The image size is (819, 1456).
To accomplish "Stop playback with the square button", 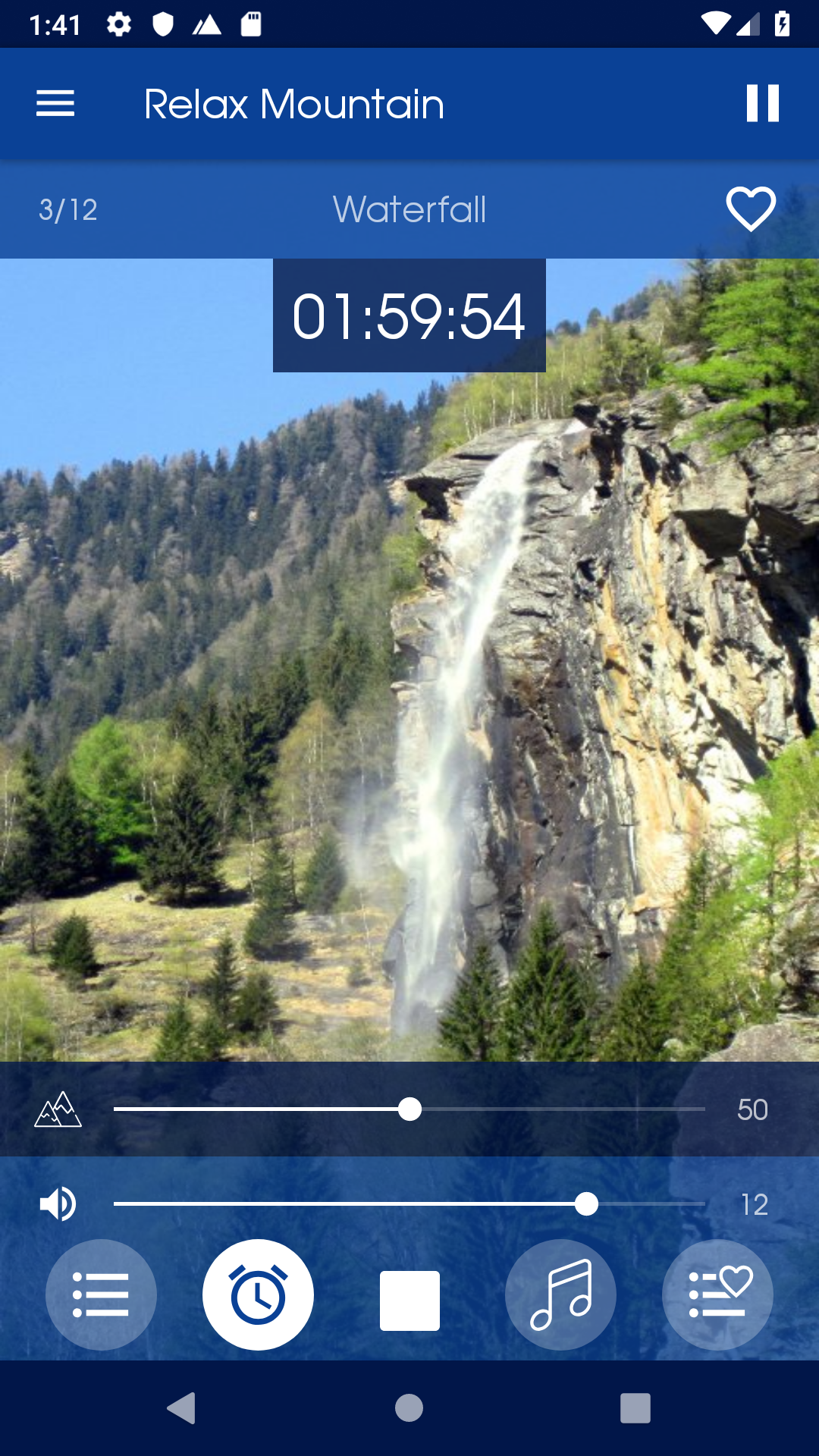I will coord(409,1300).
